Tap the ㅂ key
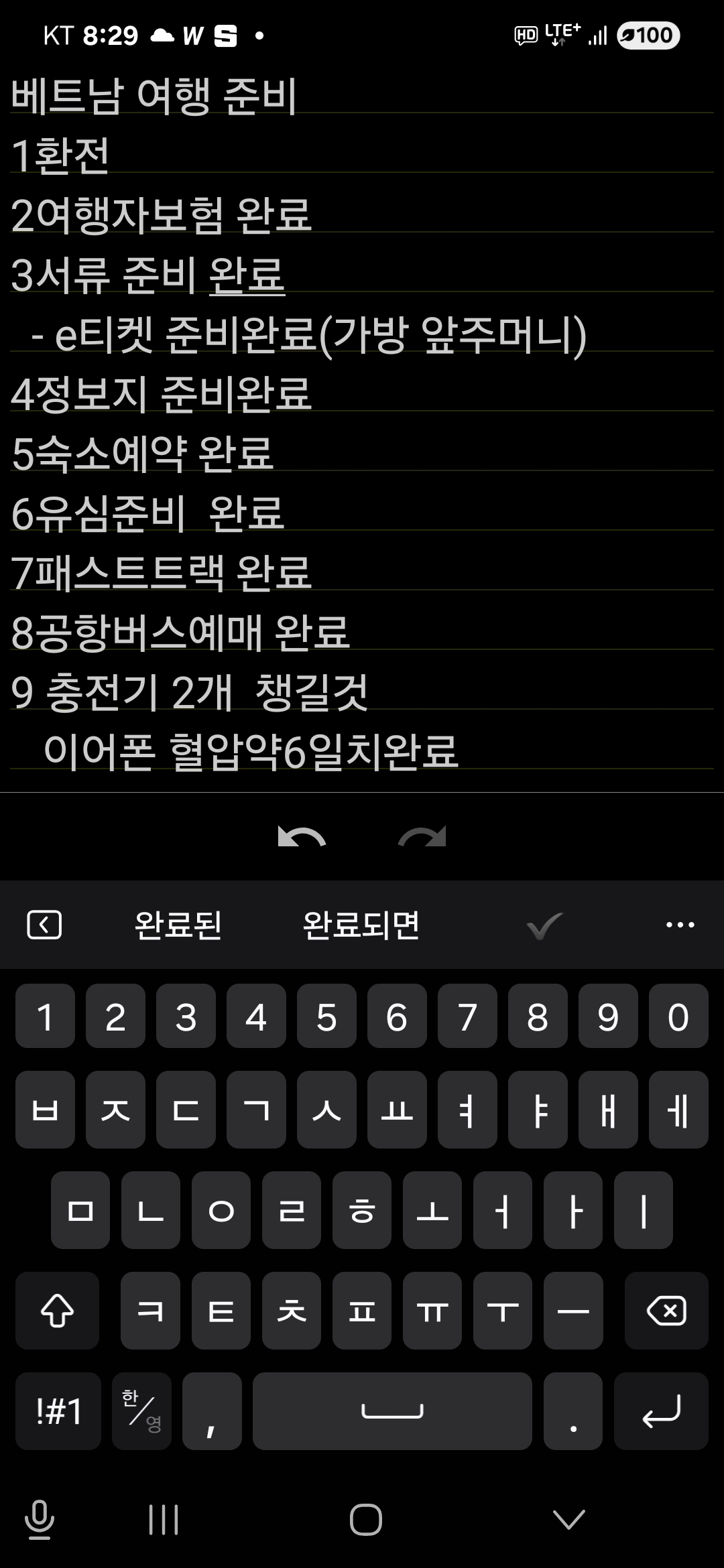Screen dimensions: 724x1568 coord(45,1110)
